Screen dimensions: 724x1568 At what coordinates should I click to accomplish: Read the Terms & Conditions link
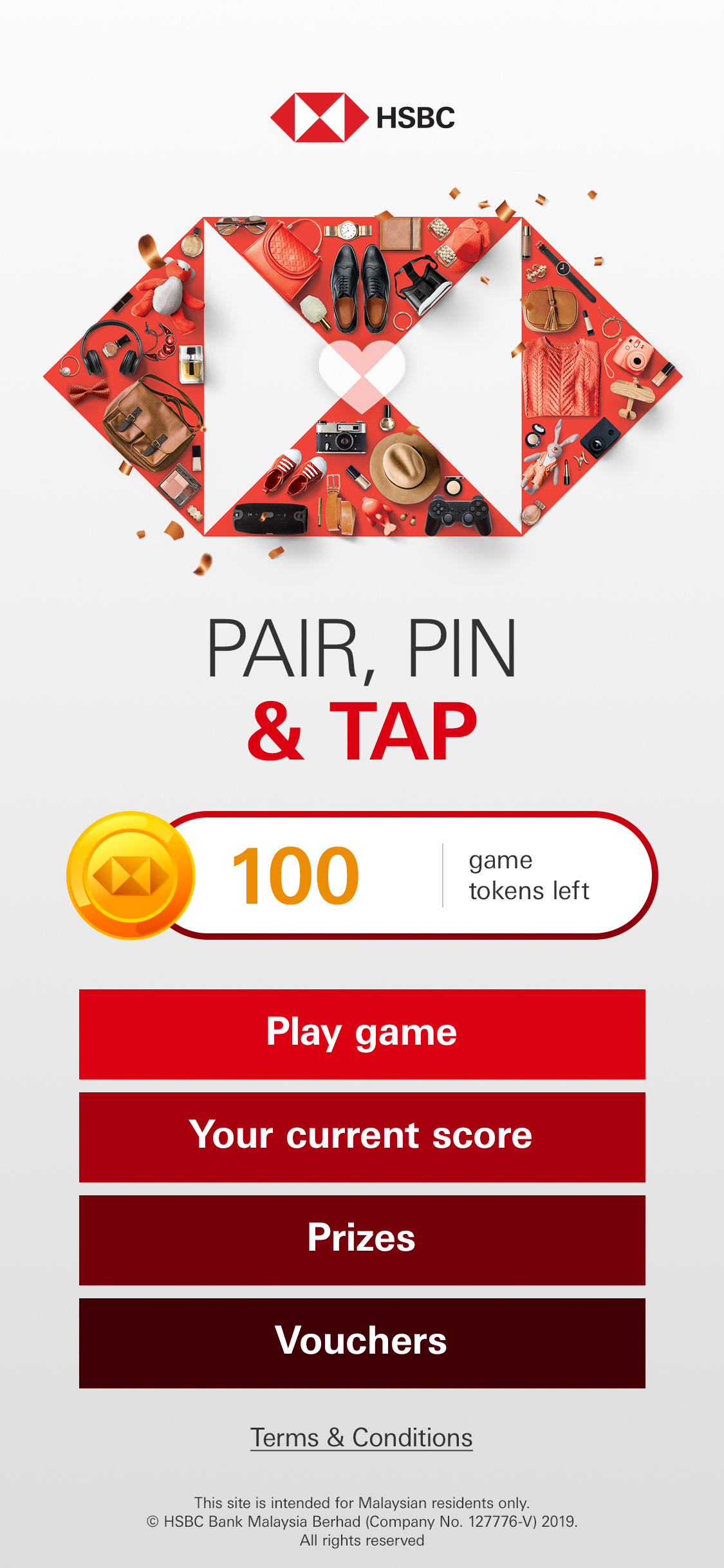(x=362, y=1437)
